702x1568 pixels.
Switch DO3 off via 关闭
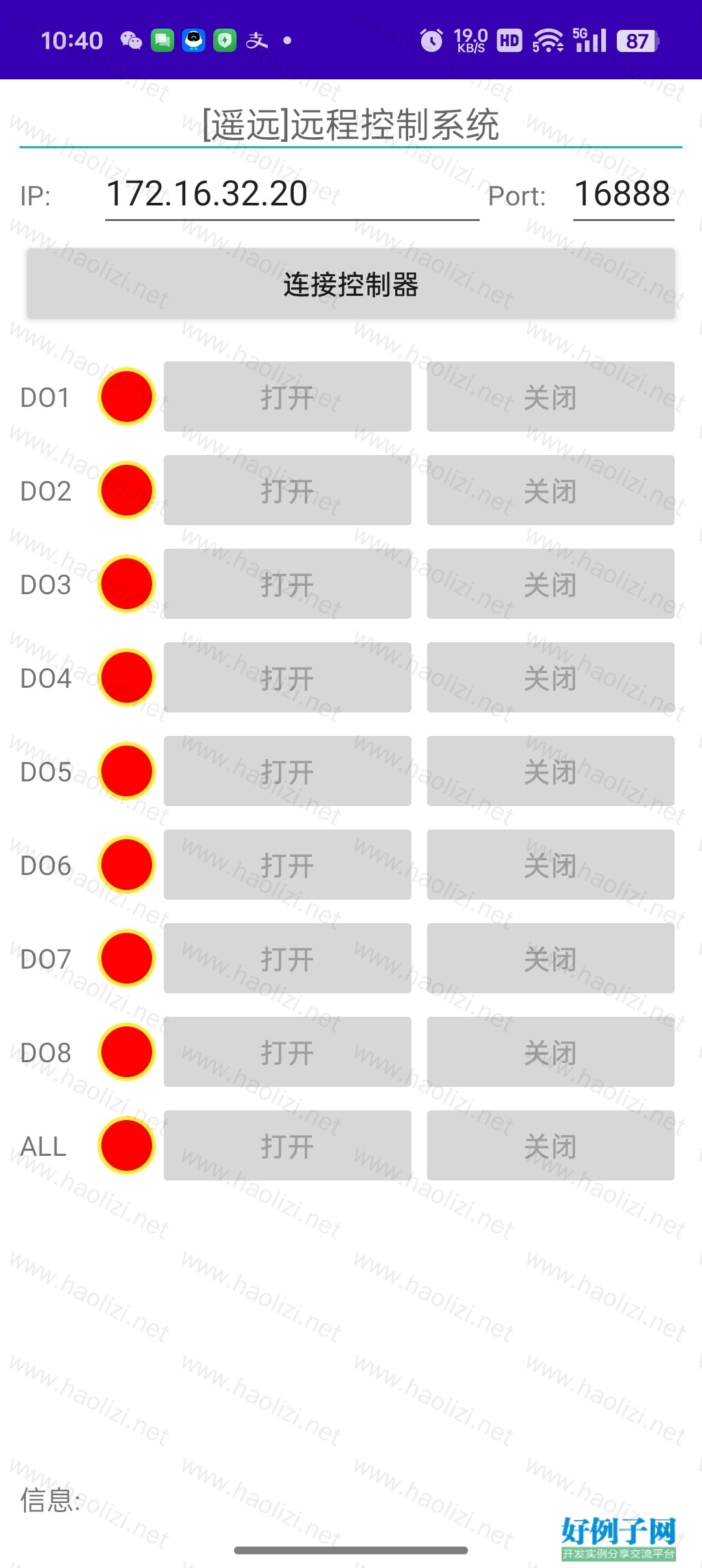(550, 584)
